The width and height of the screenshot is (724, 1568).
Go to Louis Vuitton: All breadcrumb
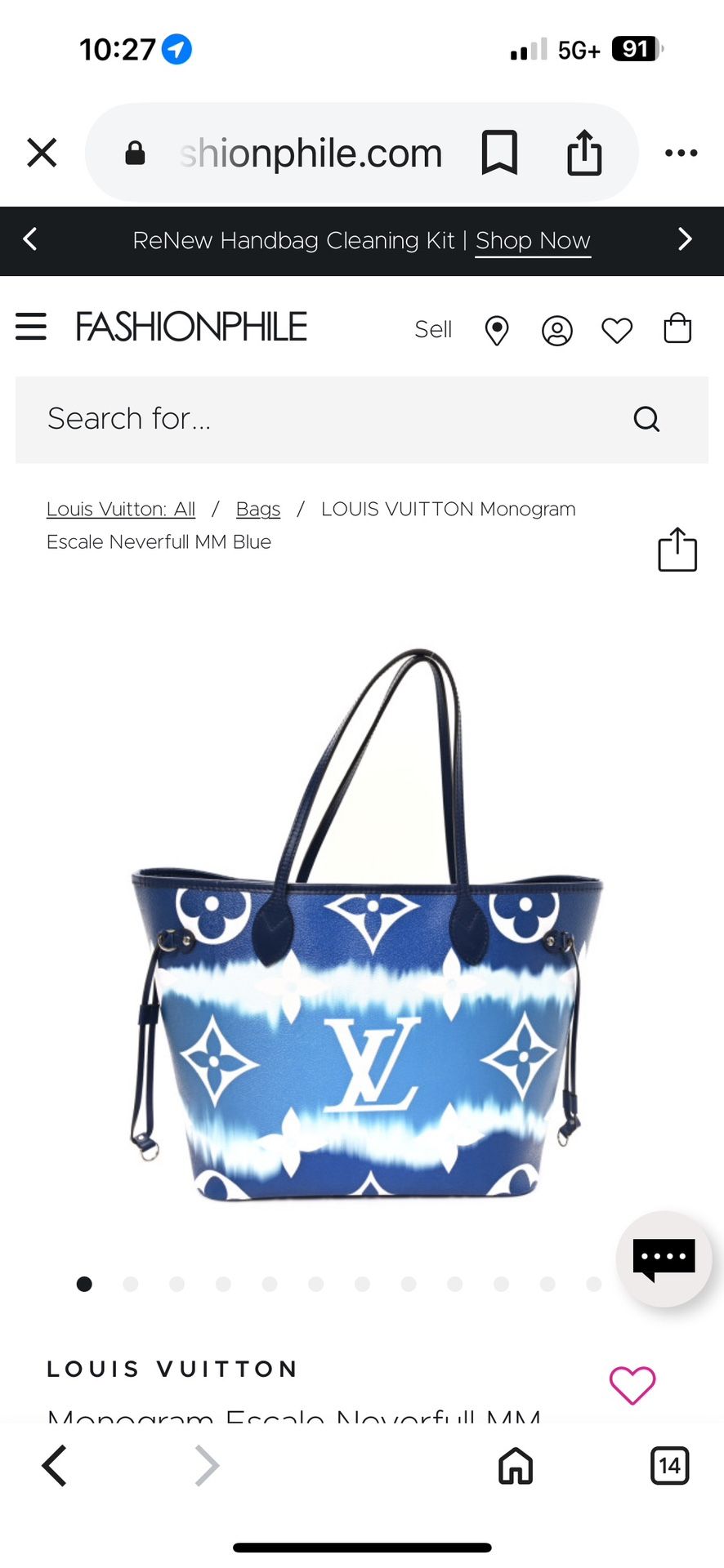121,509
